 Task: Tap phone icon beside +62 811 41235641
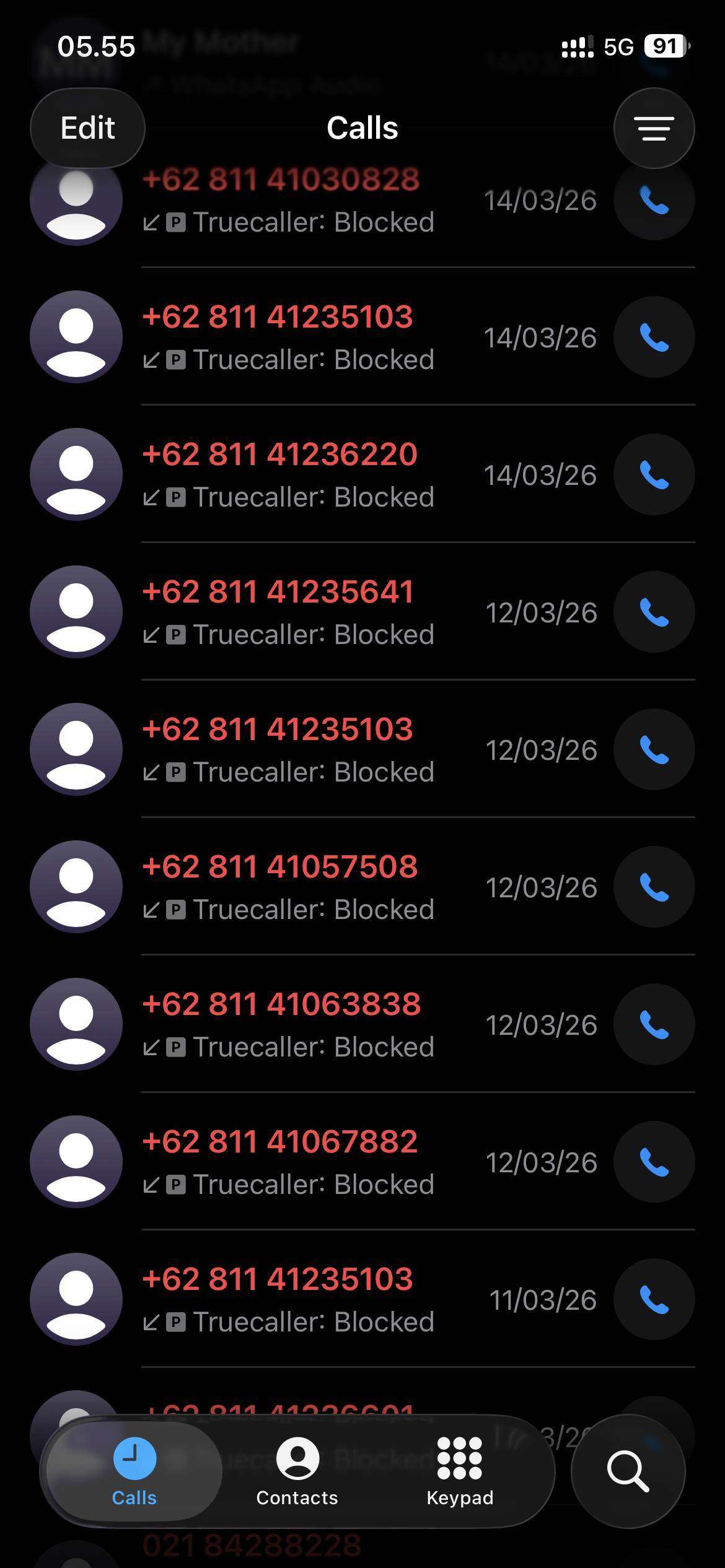pyautogui.click(x=654, y=612)
